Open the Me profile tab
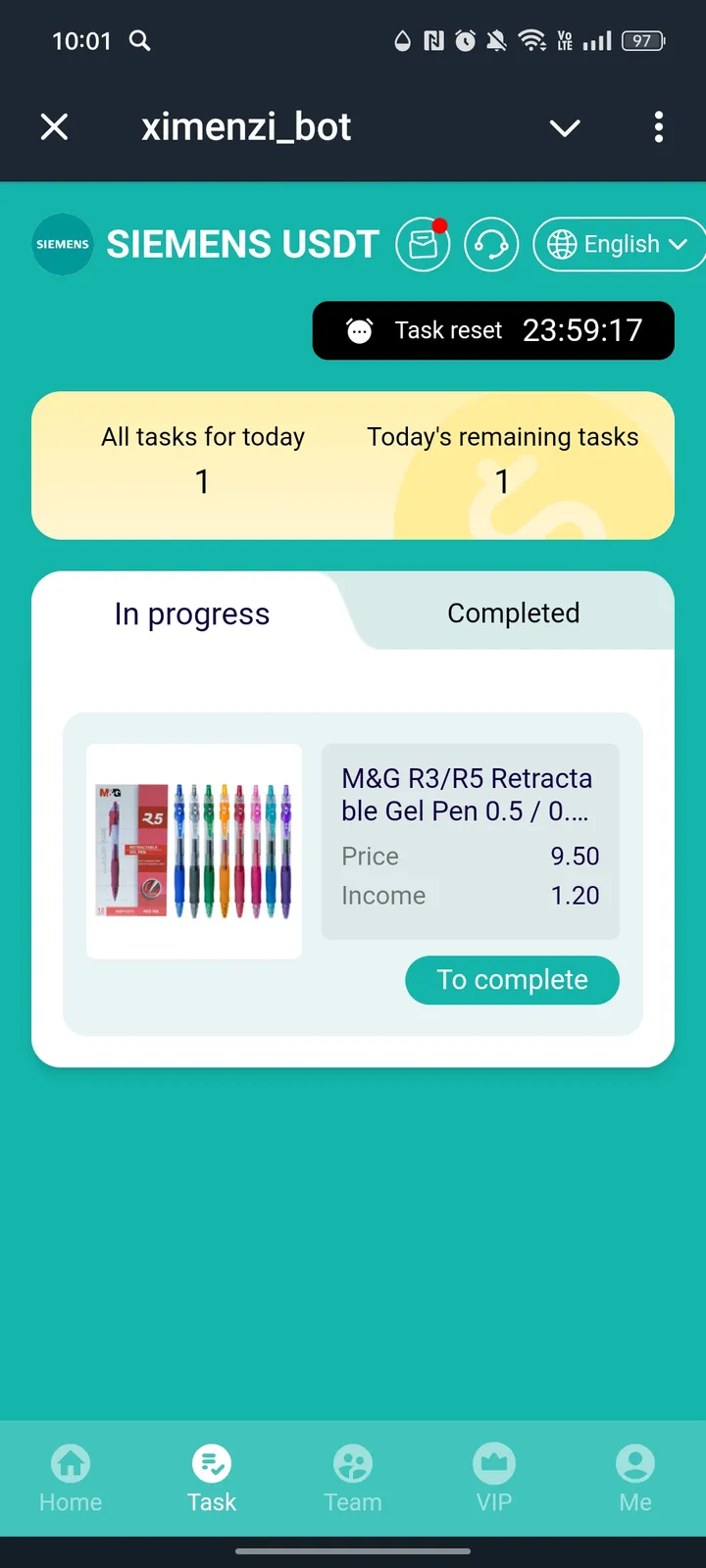The width and height of the screenshot is (706, 1568). [x=635, y=1478]
